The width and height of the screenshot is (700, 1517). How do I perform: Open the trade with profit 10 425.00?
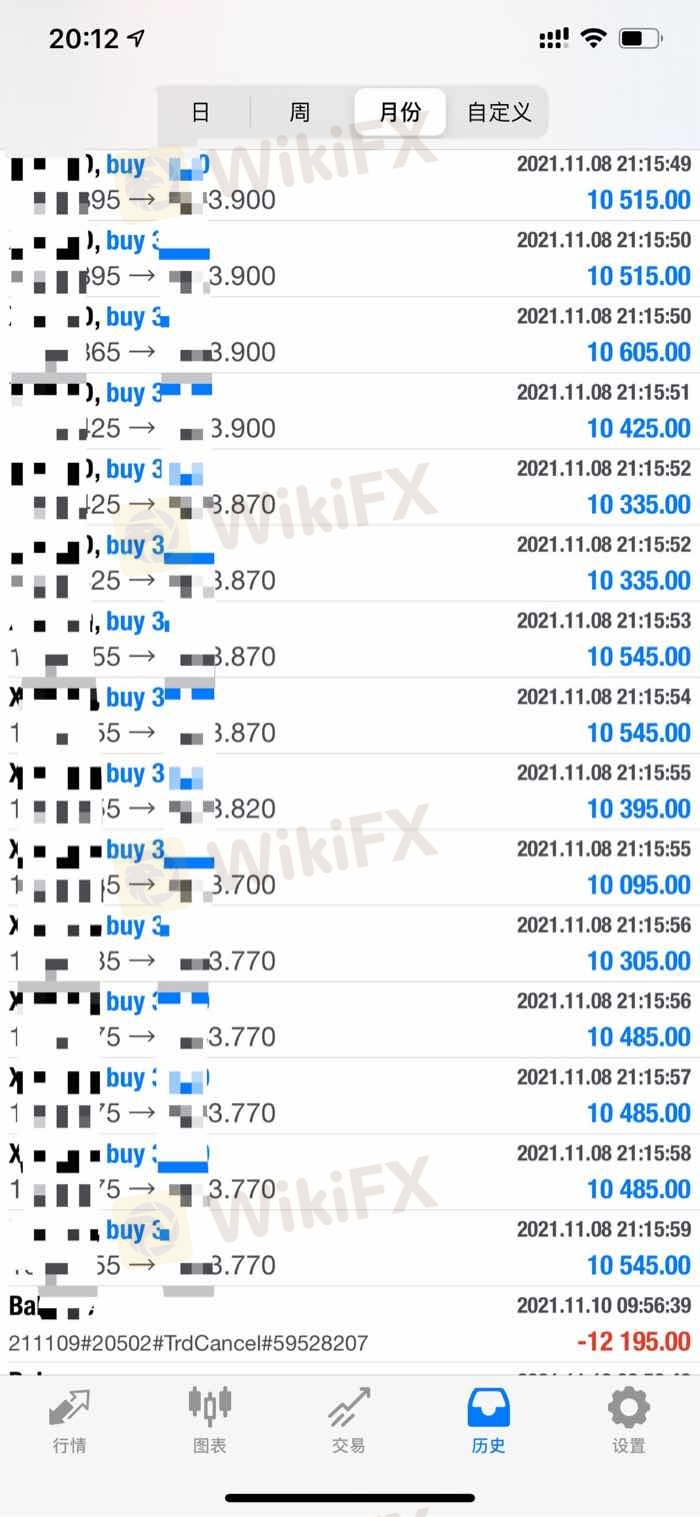click(350, 411)
